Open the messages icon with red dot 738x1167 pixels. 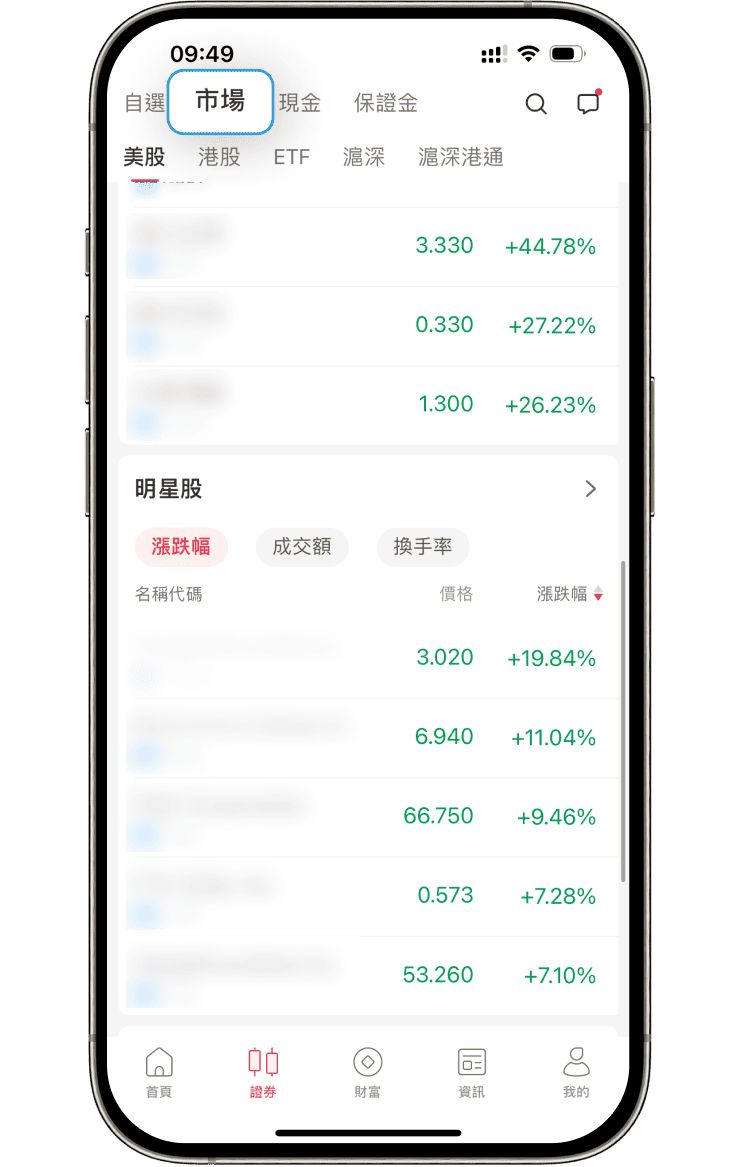tap(588, 103)
